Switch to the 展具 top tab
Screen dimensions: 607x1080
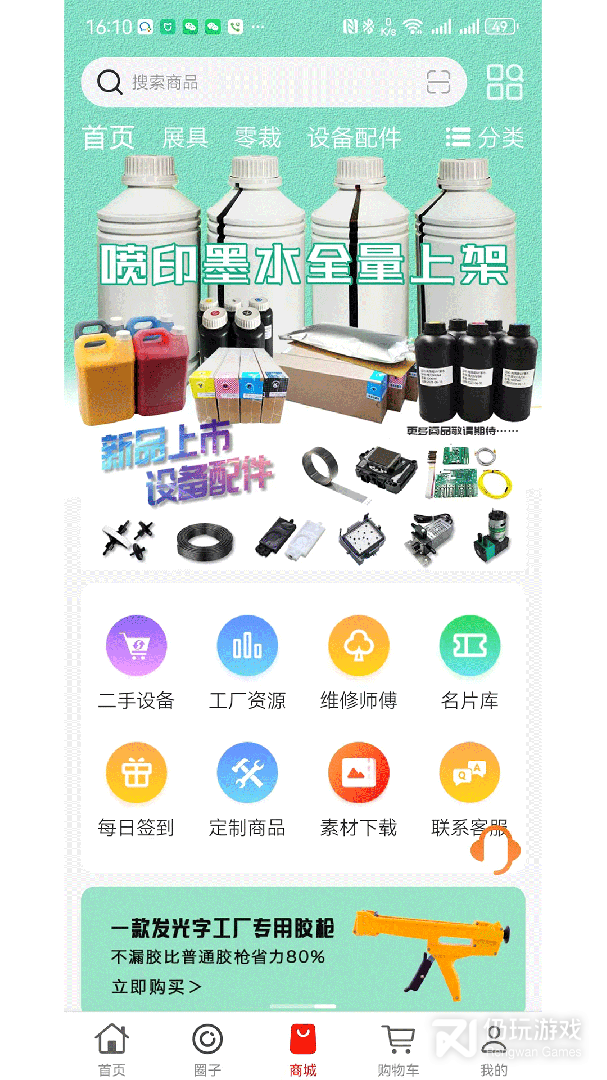coord(185,138)
